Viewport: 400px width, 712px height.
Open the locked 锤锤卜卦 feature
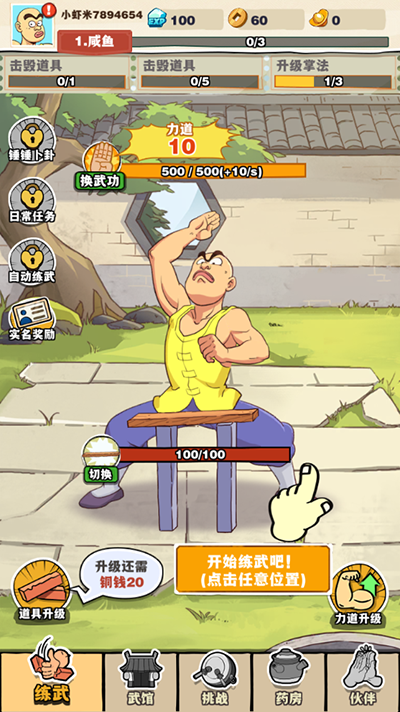click(31, 140)
